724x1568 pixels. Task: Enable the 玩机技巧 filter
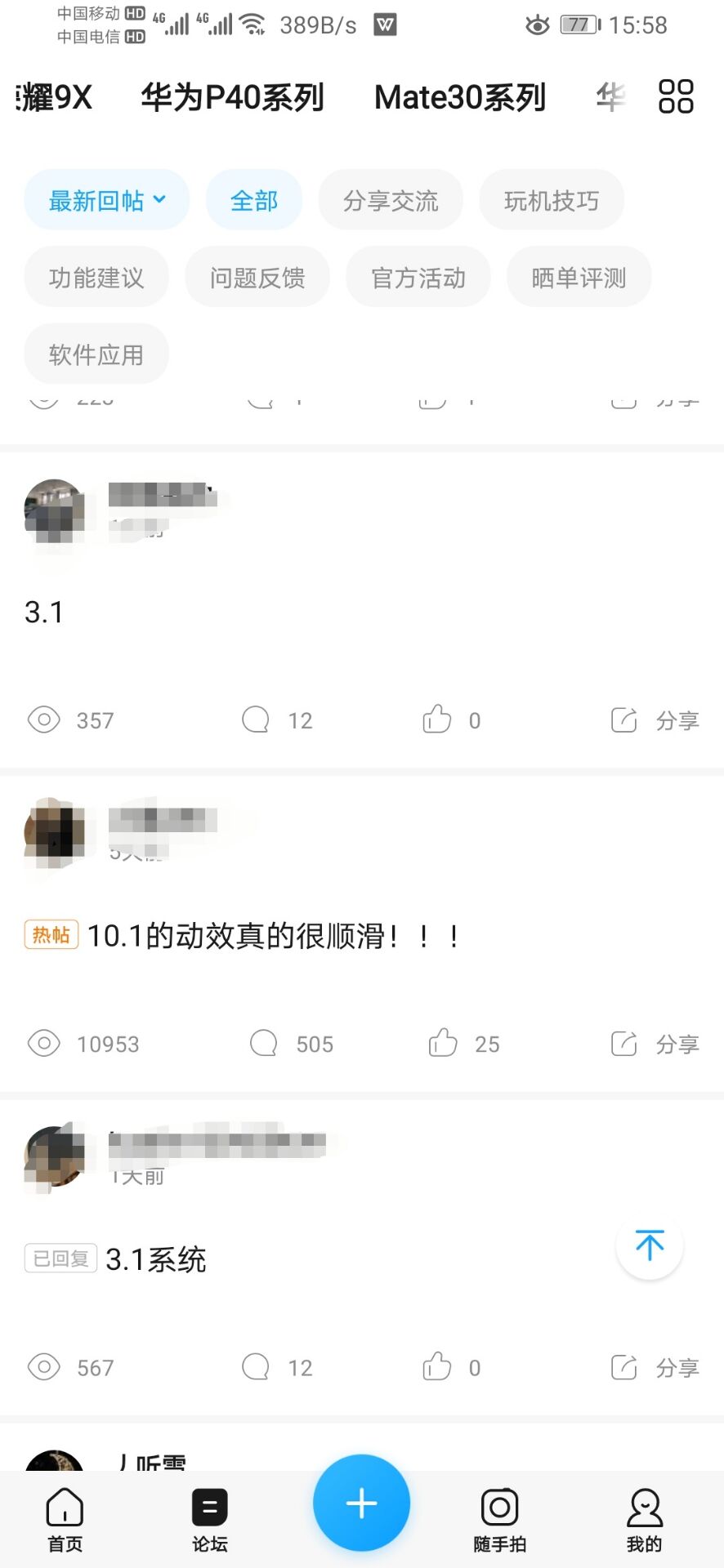tap(551, 199)
